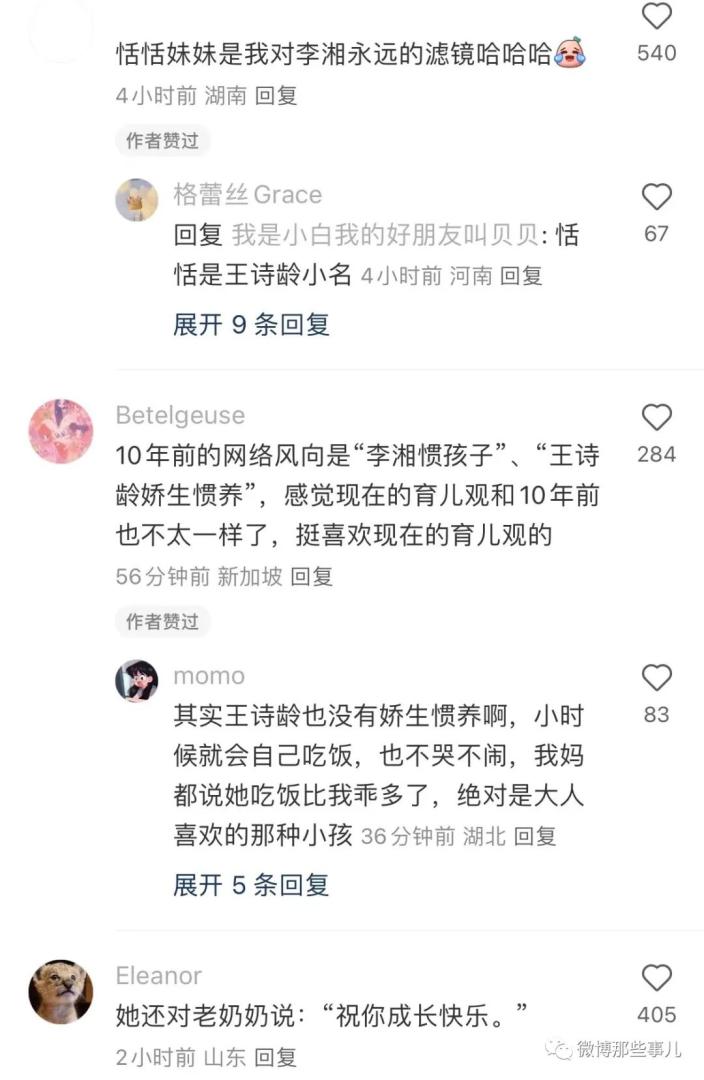Like the comment with 540 likes
704x1080 pixels.
(x=656, y=16)
